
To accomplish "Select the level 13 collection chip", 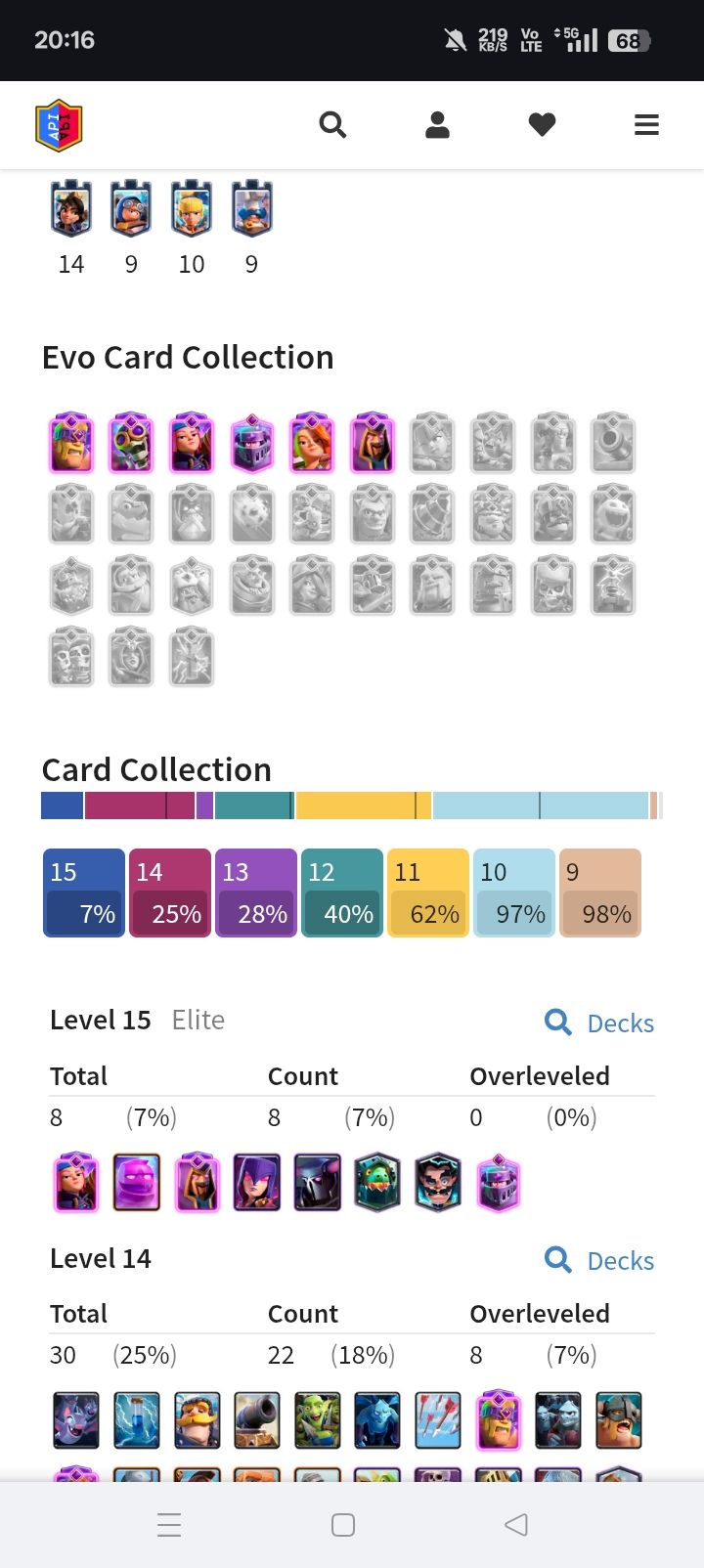I will 256,893.
